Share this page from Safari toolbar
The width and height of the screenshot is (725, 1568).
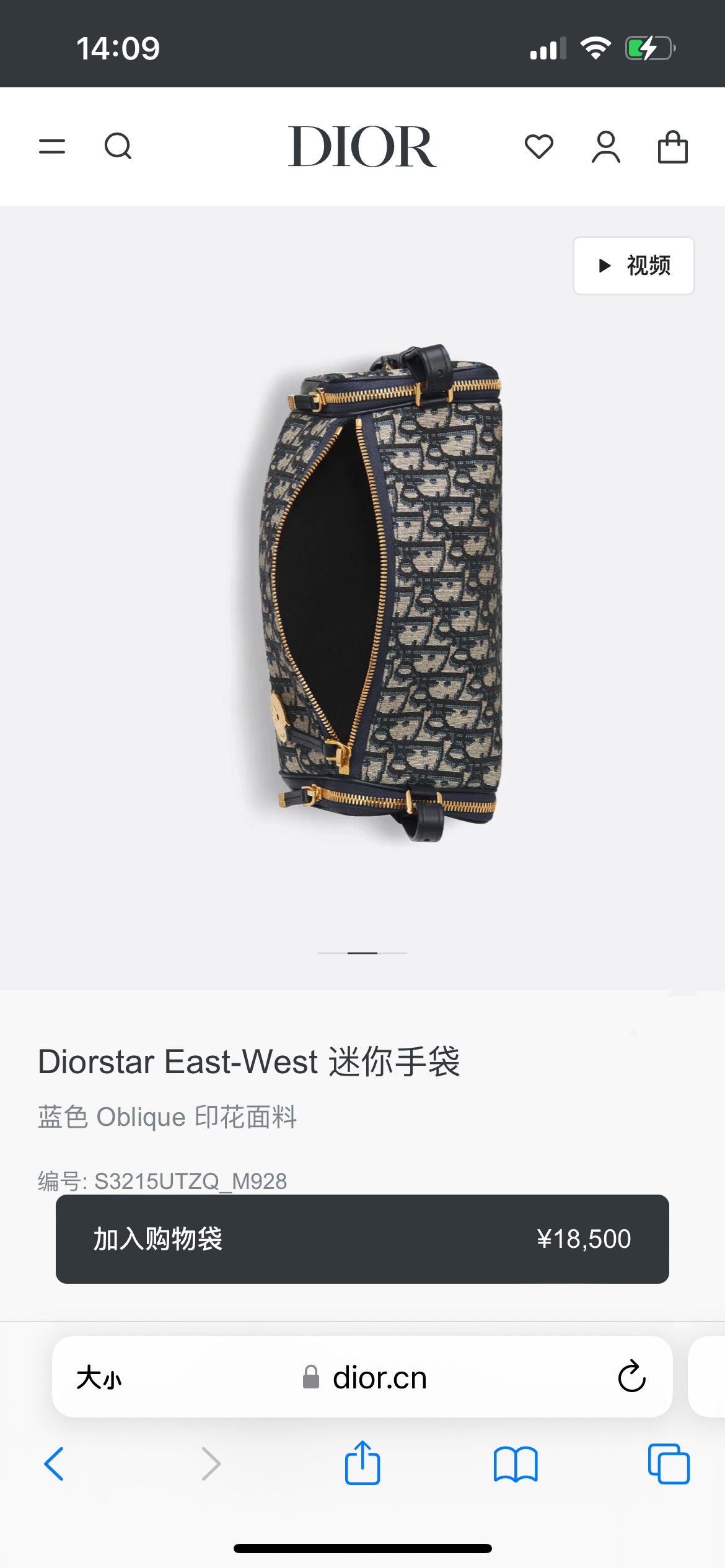[362, 1463]
